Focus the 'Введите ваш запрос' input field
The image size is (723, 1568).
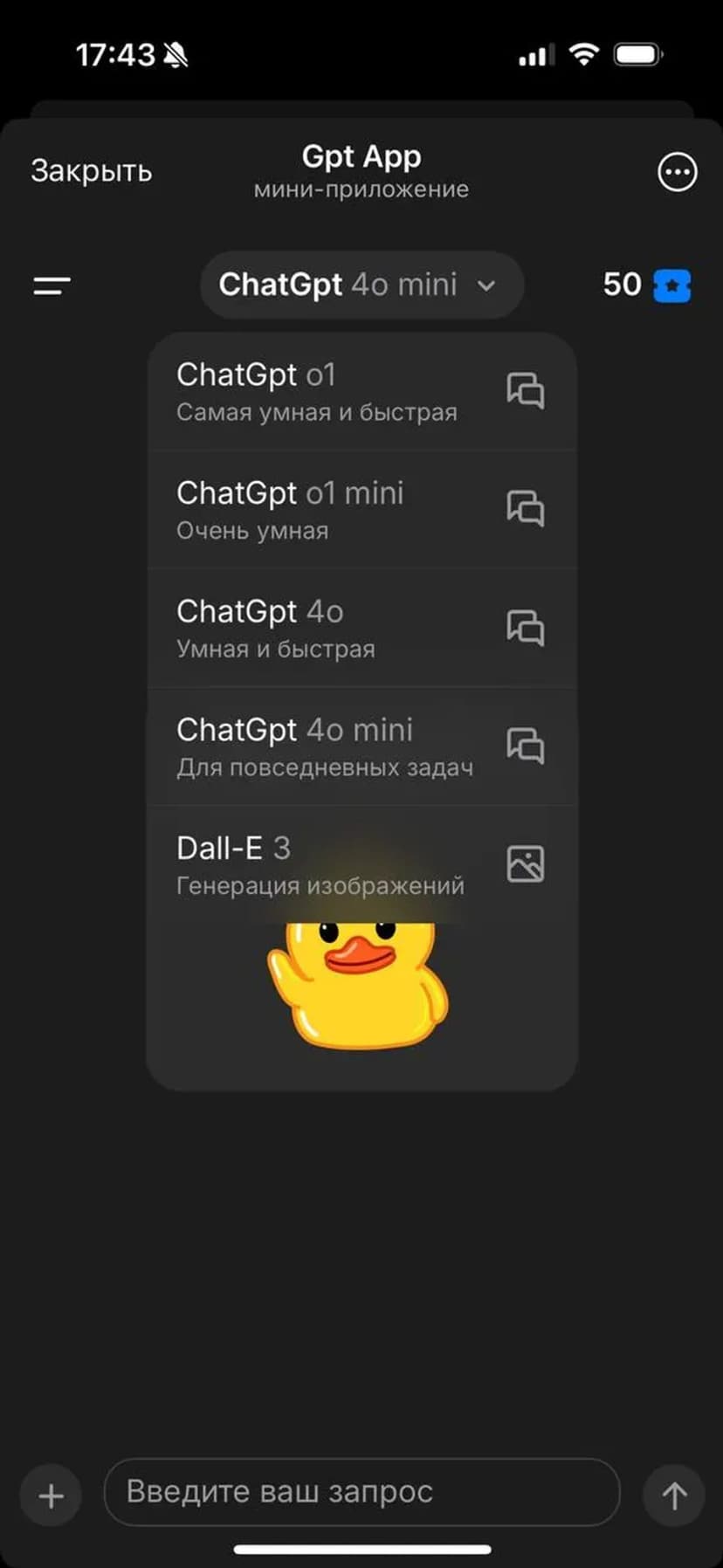click(x=361, y=1492)
